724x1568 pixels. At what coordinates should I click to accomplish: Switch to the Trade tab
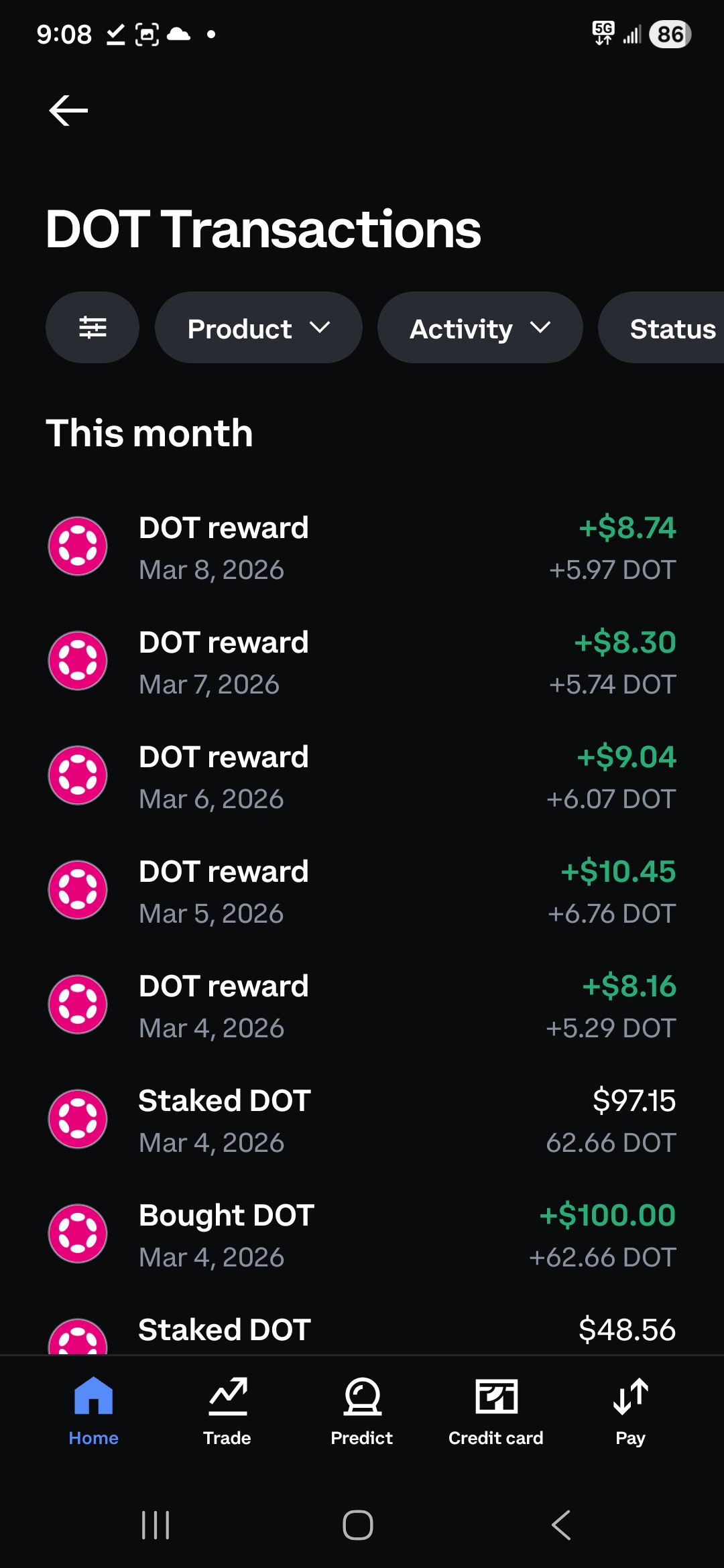point(227,1411)
